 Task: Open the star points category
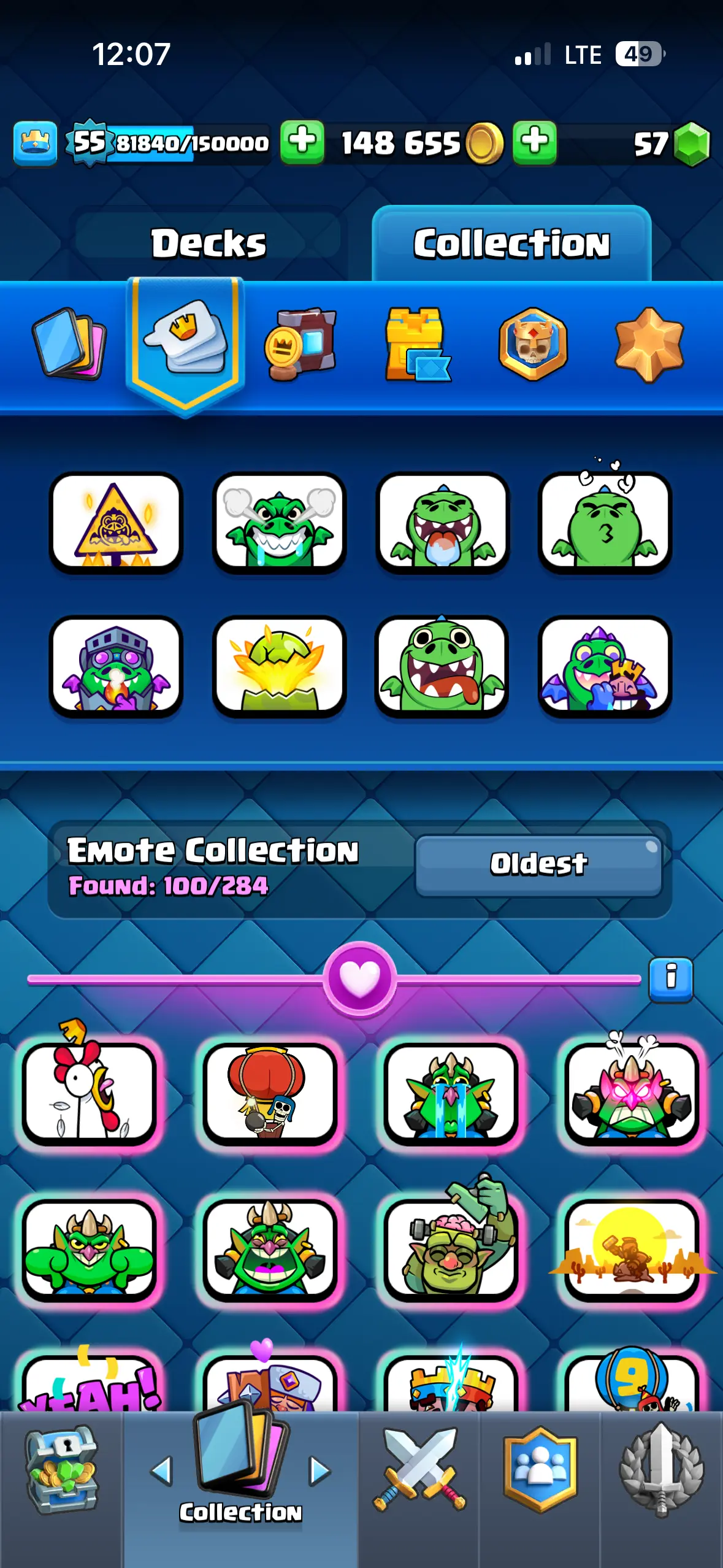click(x=649, y=345)
